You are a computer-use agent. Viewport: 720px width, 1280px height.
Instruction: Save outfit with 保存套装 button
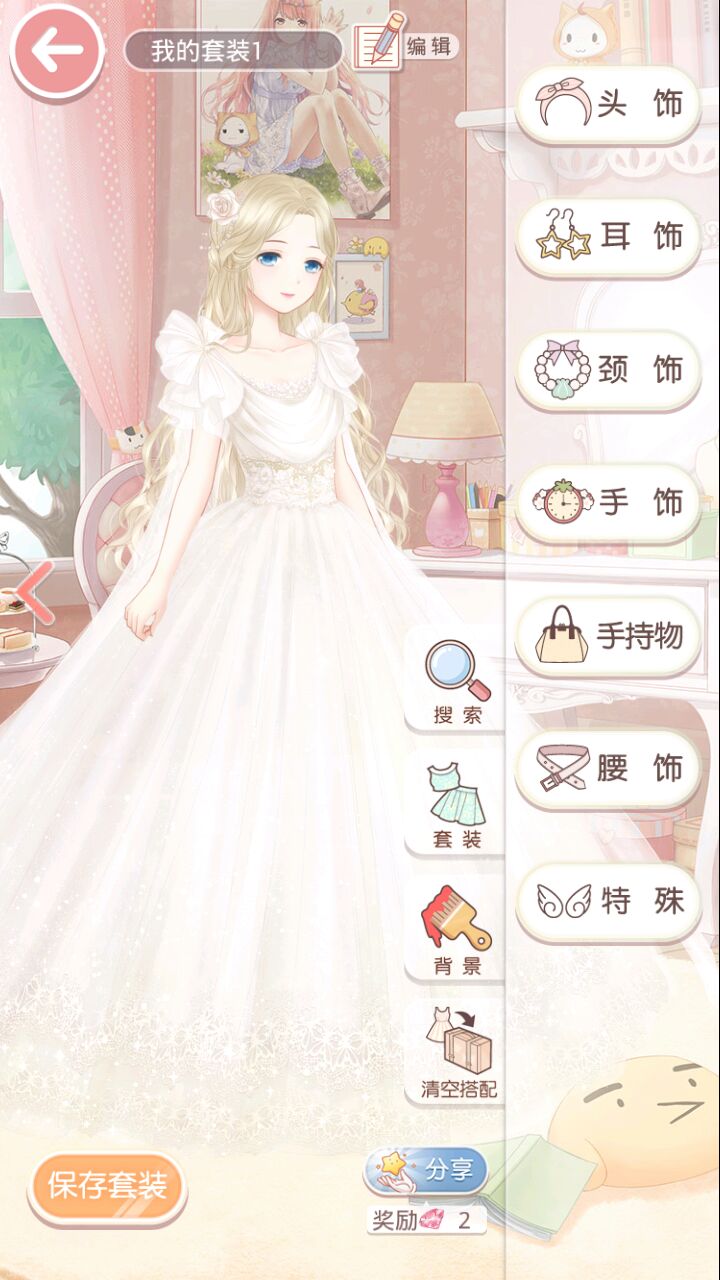(107, 1187)
